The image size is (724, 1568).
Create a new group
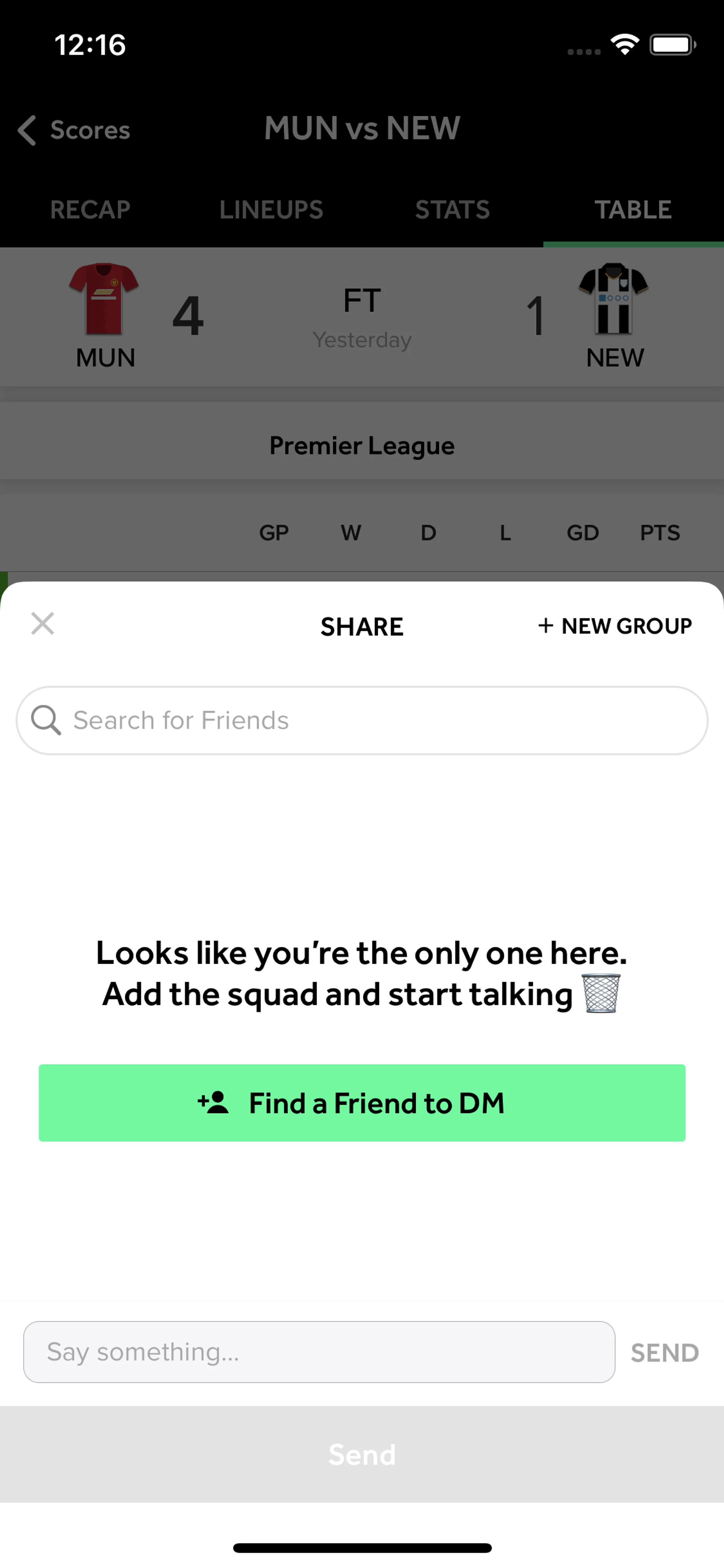[615, 627]
